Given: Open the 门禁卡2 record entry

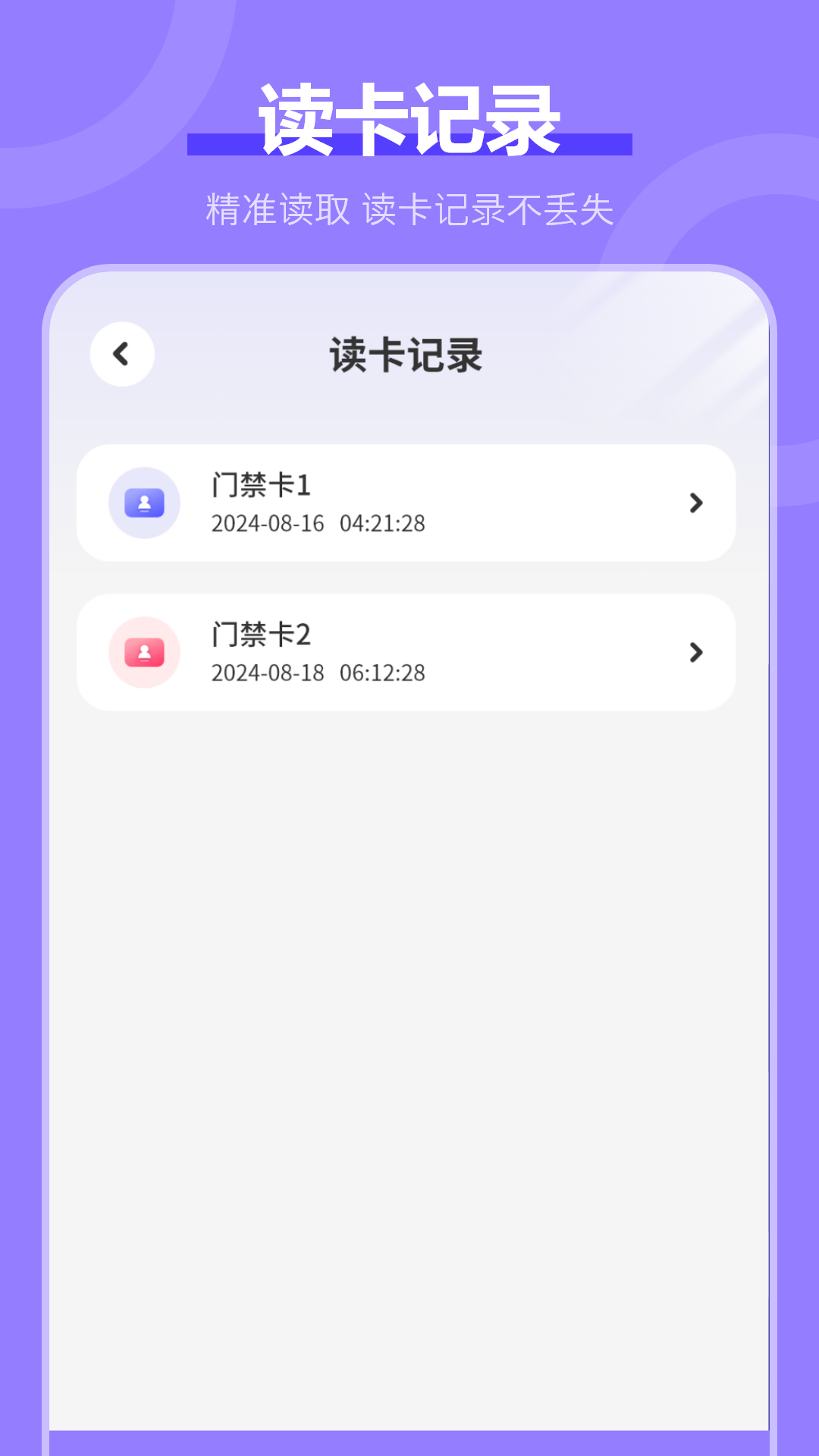Looking at the screenshot, I should [409, 652].
